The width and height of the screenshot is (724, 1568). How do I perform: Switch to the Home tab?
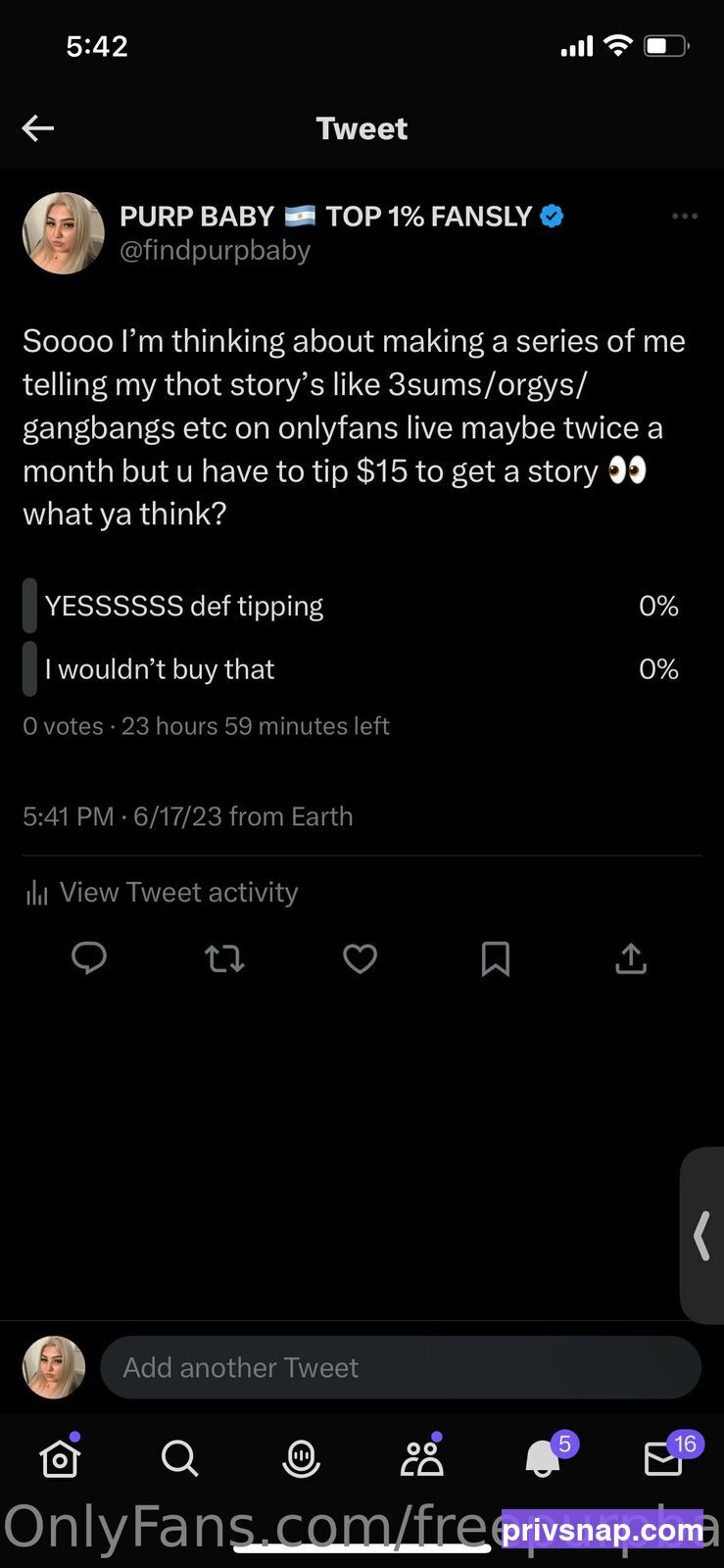click(x=60, y=1458)
